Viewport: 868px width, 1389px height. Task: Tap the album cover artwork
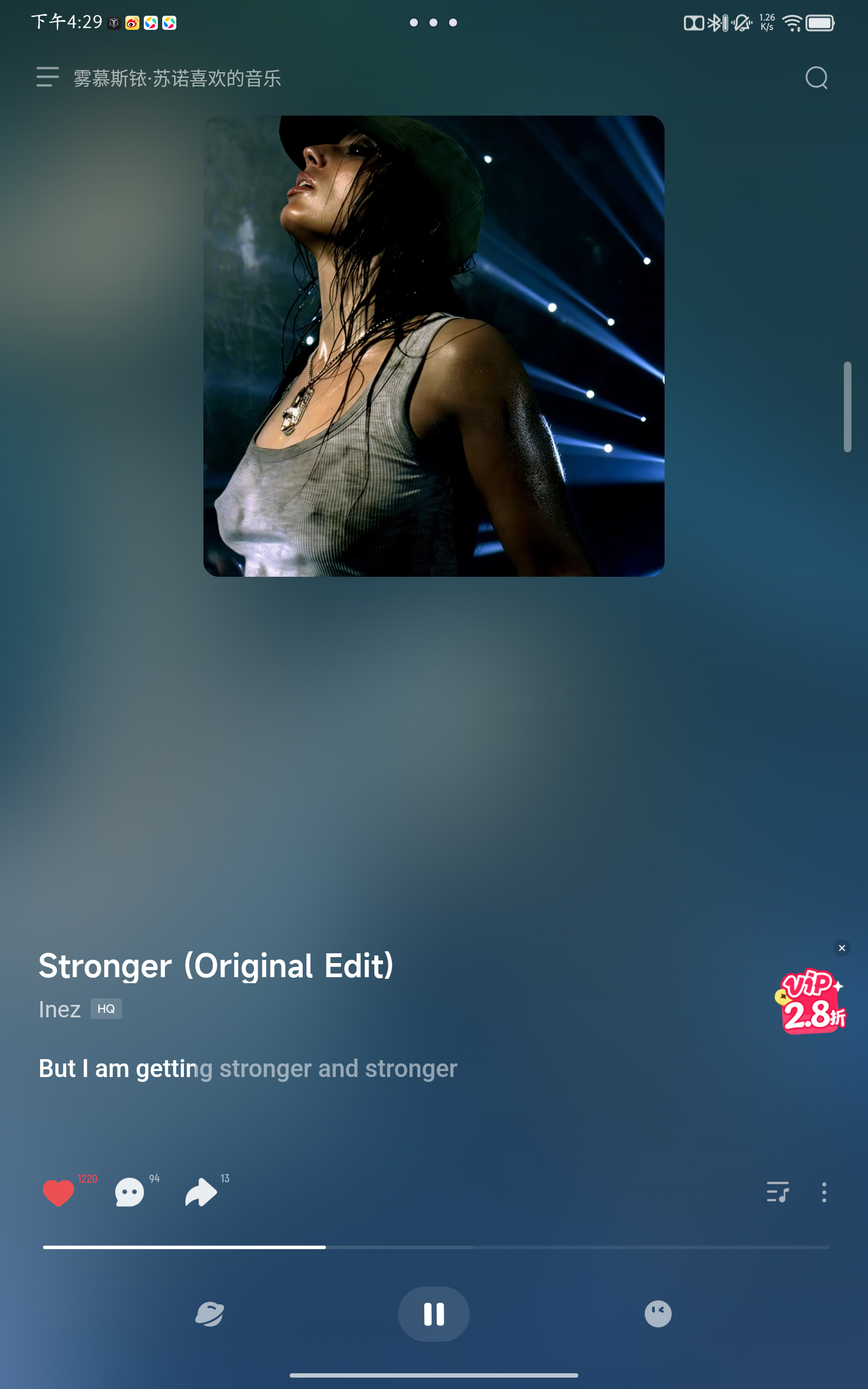pos(433,346)
